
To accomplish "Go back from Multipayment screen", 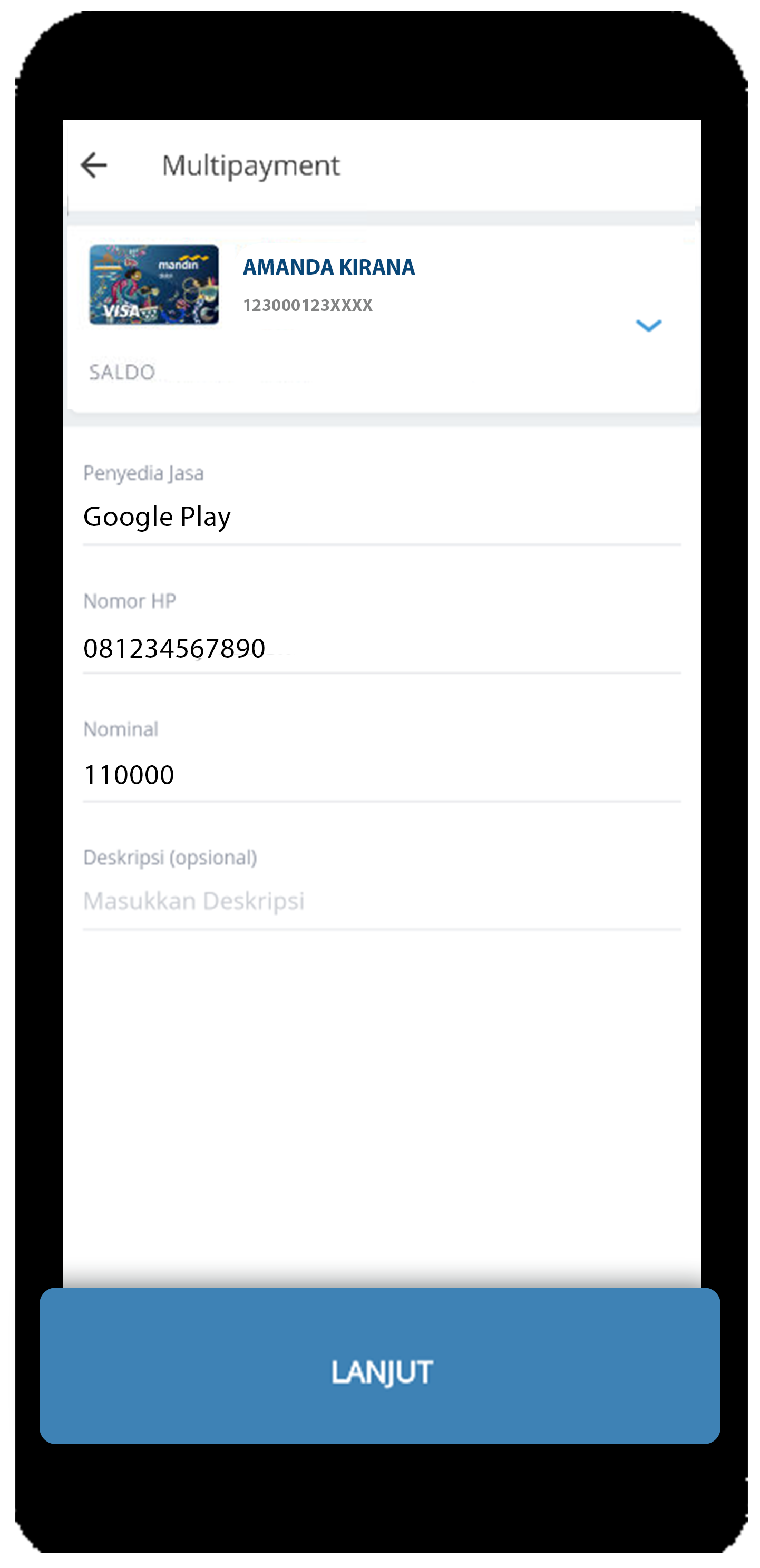I will [x=94, y=165].
